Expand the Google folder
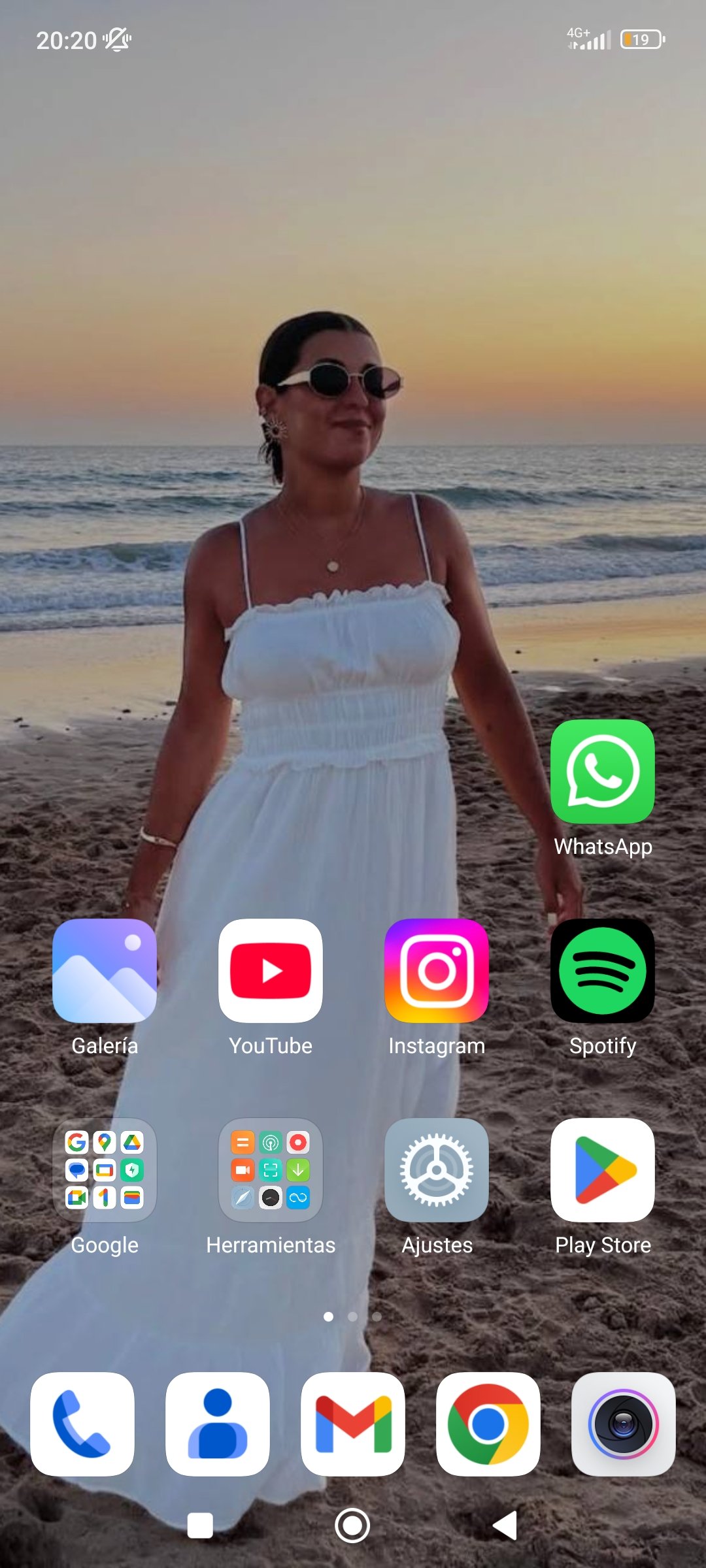The image size is (706, 1568). click(105, 1170)
